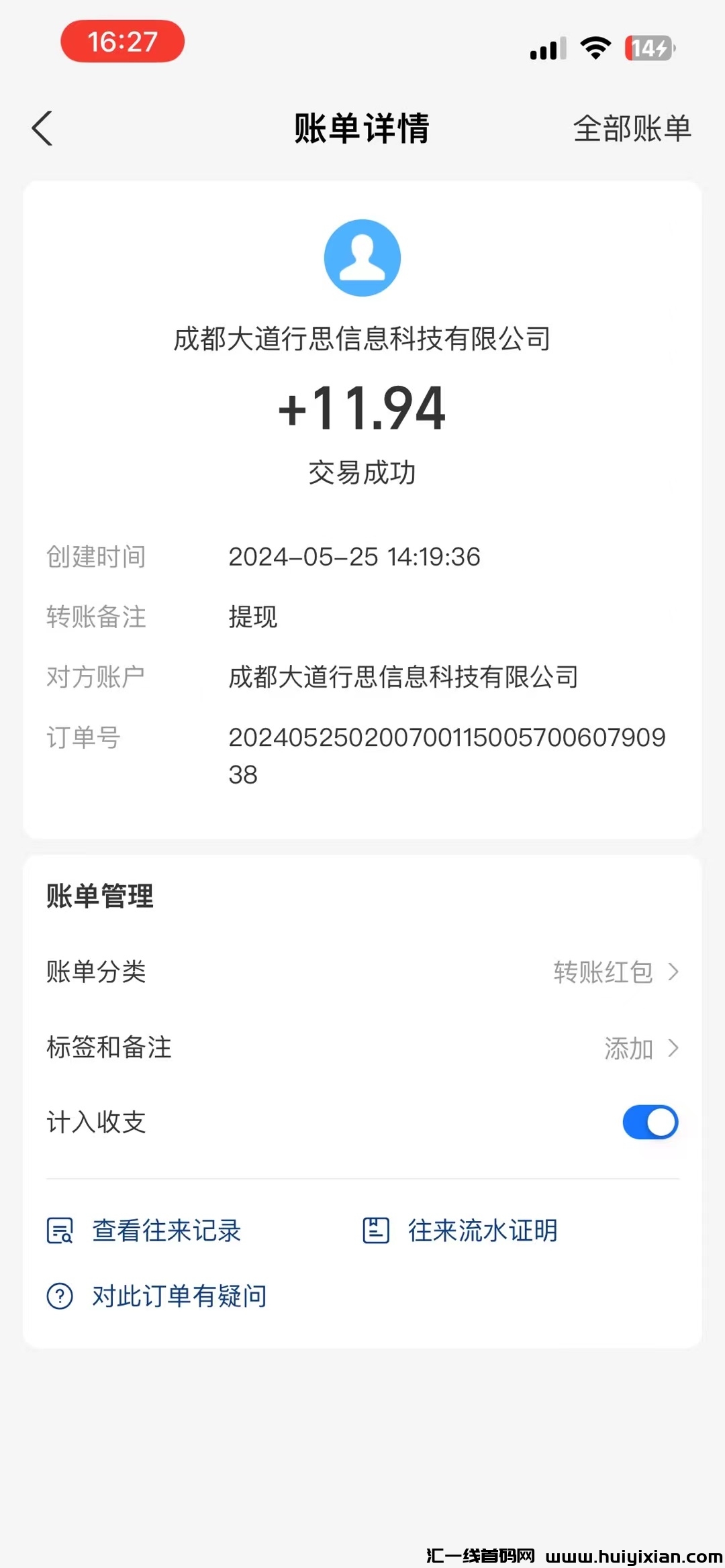Expand 标签和备注 via the 添加 chevron

(x=643, y=1048)
